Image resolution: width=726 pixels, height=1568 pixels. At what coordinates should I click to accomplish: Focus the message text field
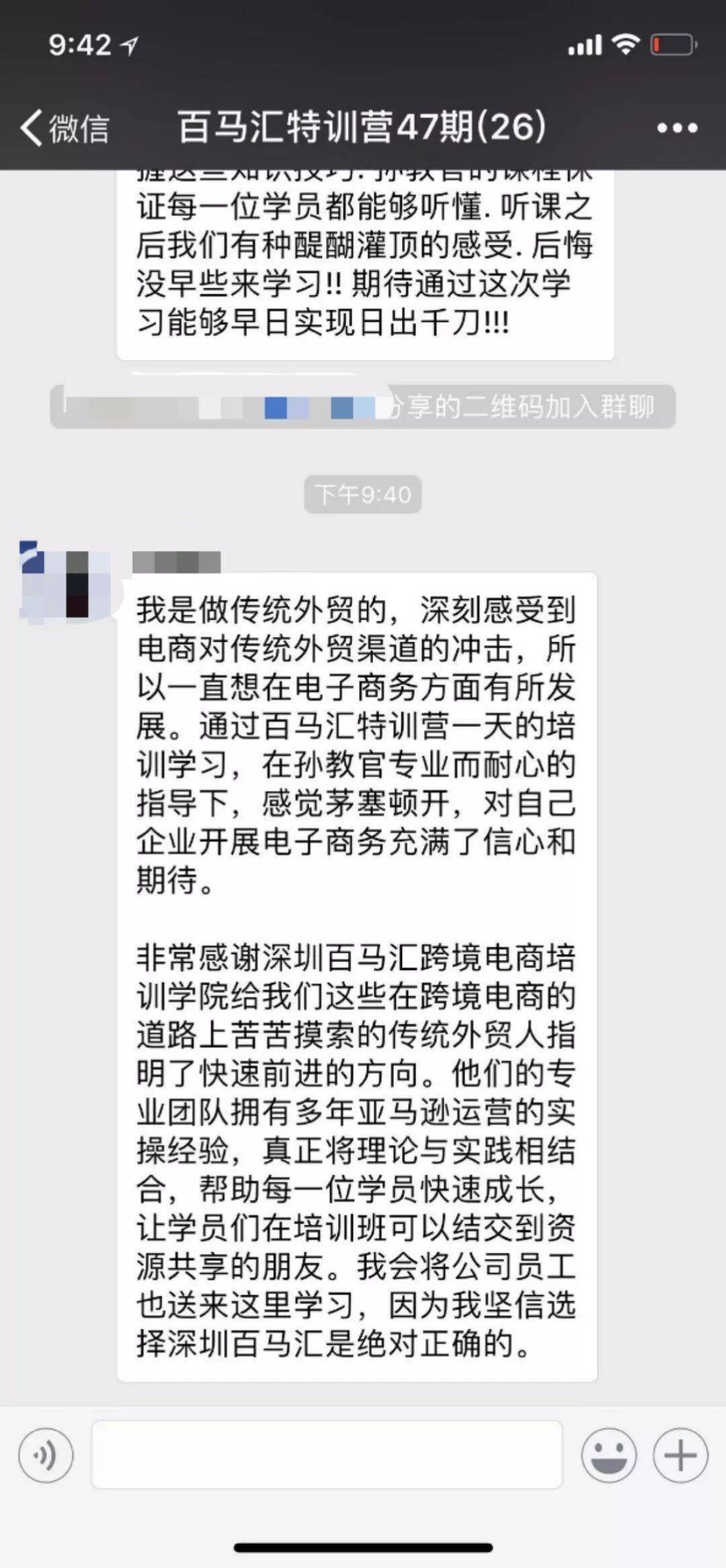(327, 1454)
